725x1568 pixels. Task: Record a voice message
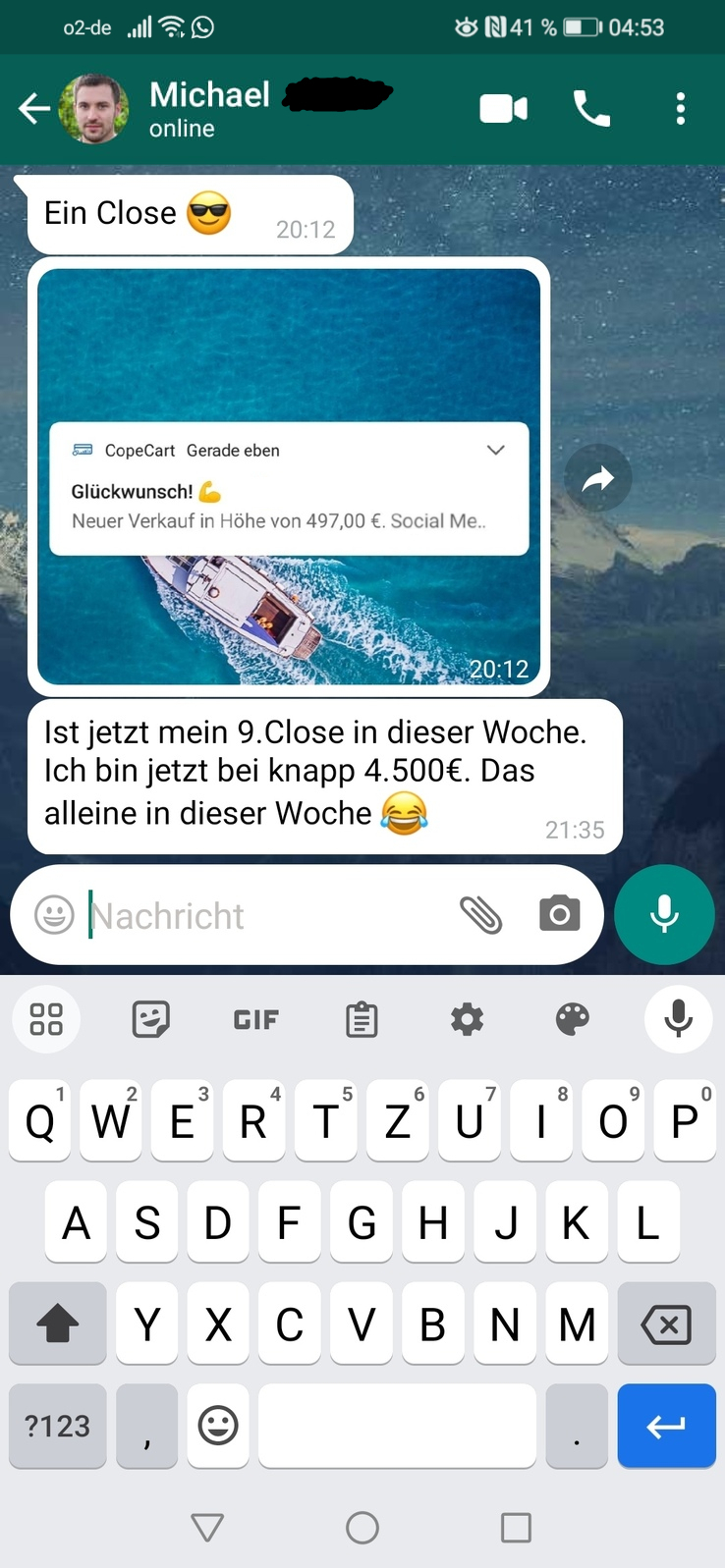(x=664, y=914)
